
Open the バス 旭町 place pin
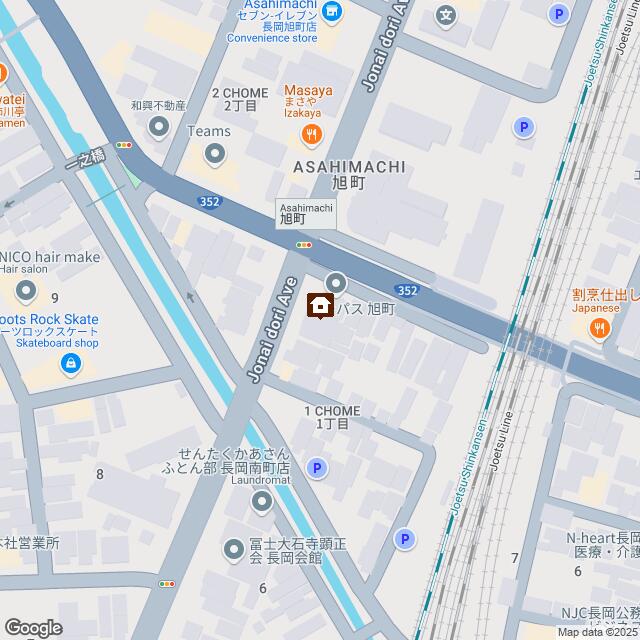click(x=336, y=284)
